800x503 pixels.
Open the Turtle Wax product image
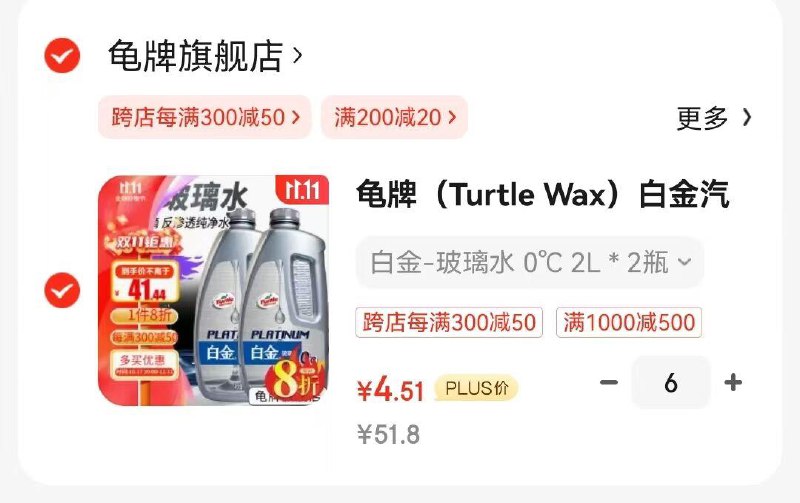214,290
